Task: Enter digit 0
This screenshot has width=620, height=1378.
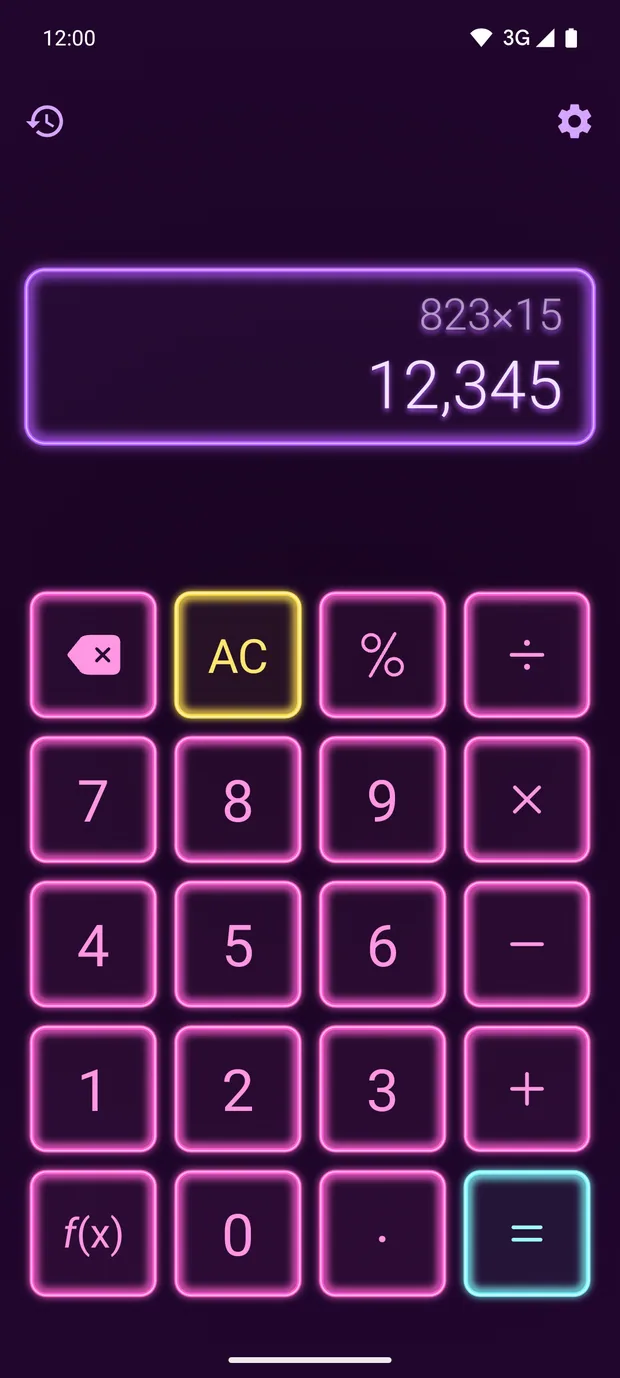Action: tap(238, 1234)
